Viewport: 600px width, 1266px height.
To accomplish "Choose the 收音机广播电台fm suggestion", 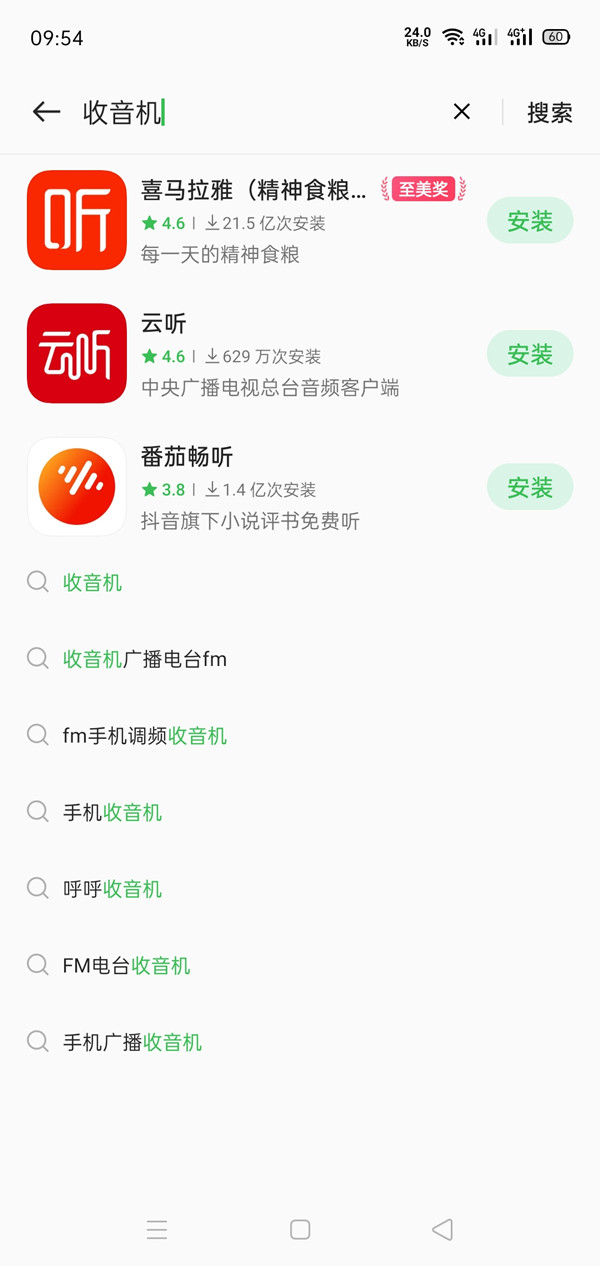I will click(x=145, y=659).
